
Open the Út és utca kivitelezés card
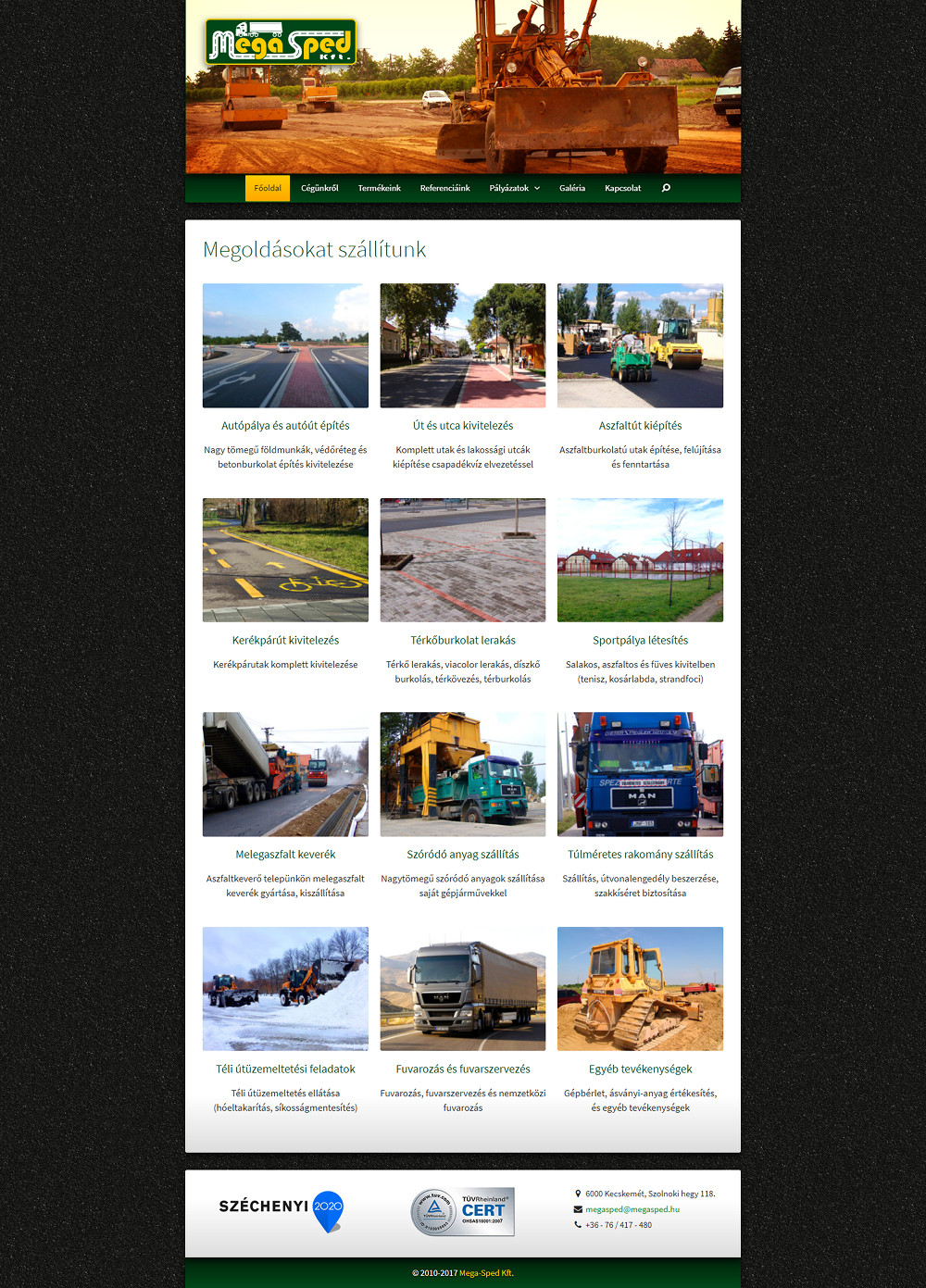(463, 426)
